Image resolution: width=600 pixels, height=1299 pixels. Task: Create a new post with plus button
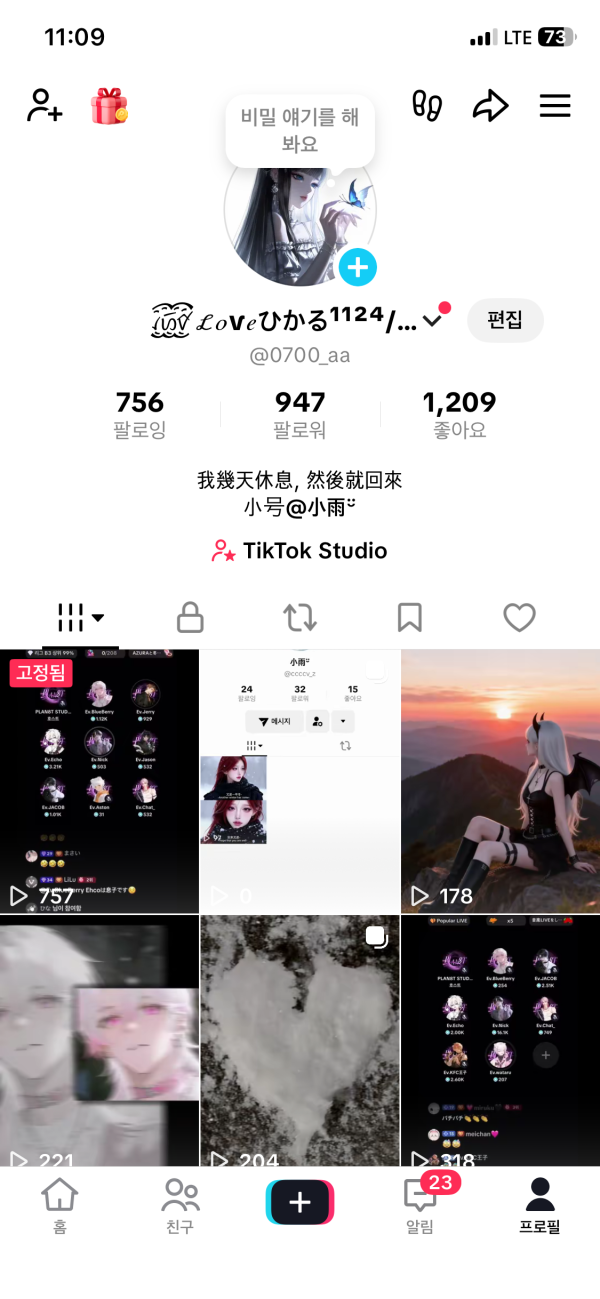pyautogui.click(x=300, y=1202)
